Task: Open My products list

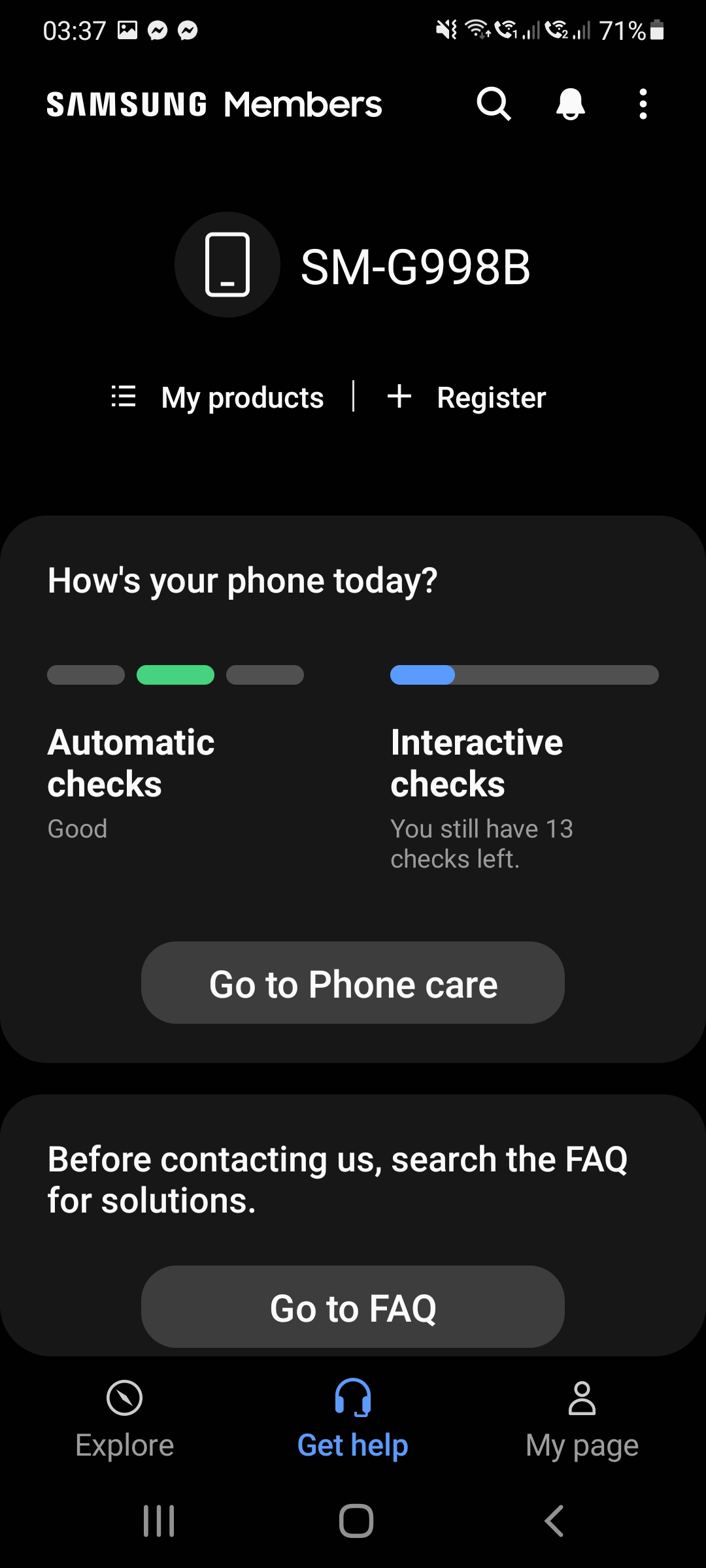Action: (218, 397)
